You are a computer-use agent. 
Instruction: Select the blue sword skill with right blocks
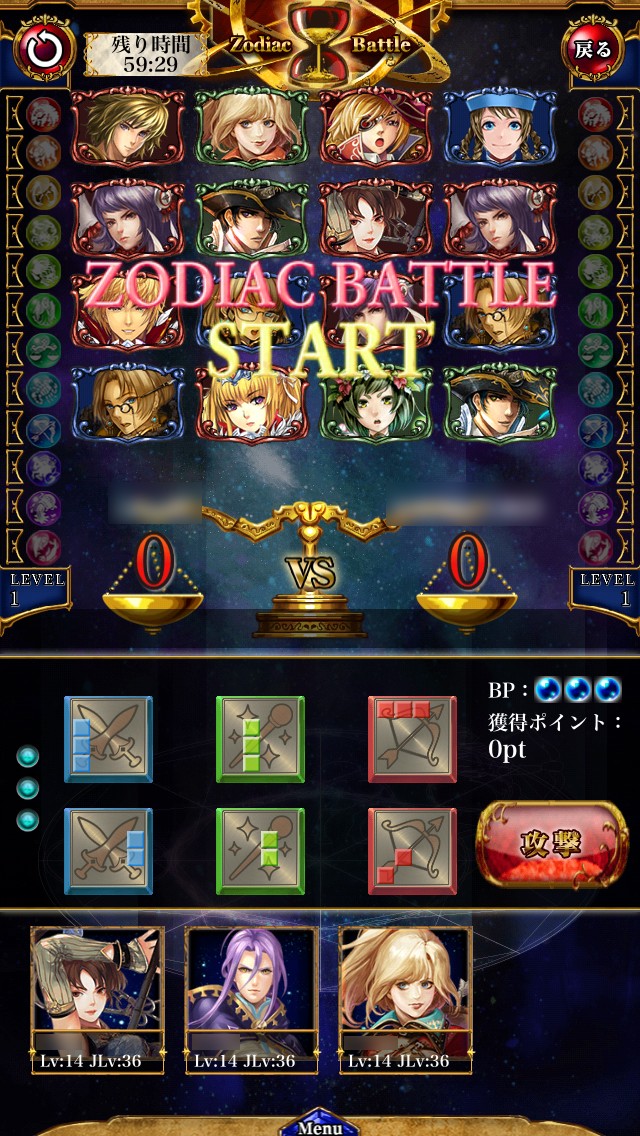(108, 851)
